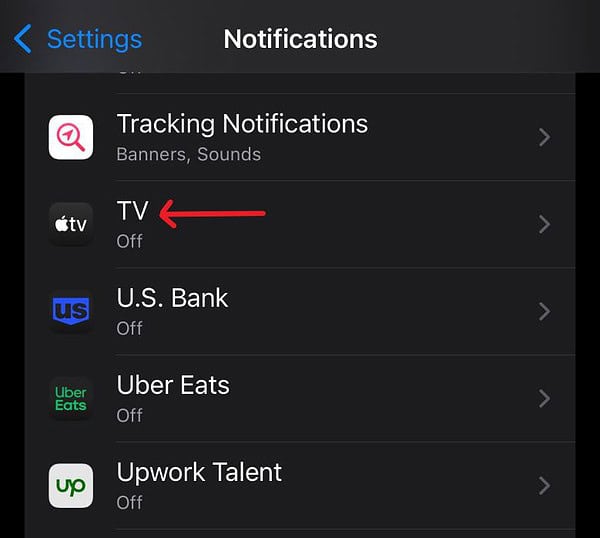This screenshot has height=538, width=600.
Task: Go back to Settings
Action: [x=78, y=40]
